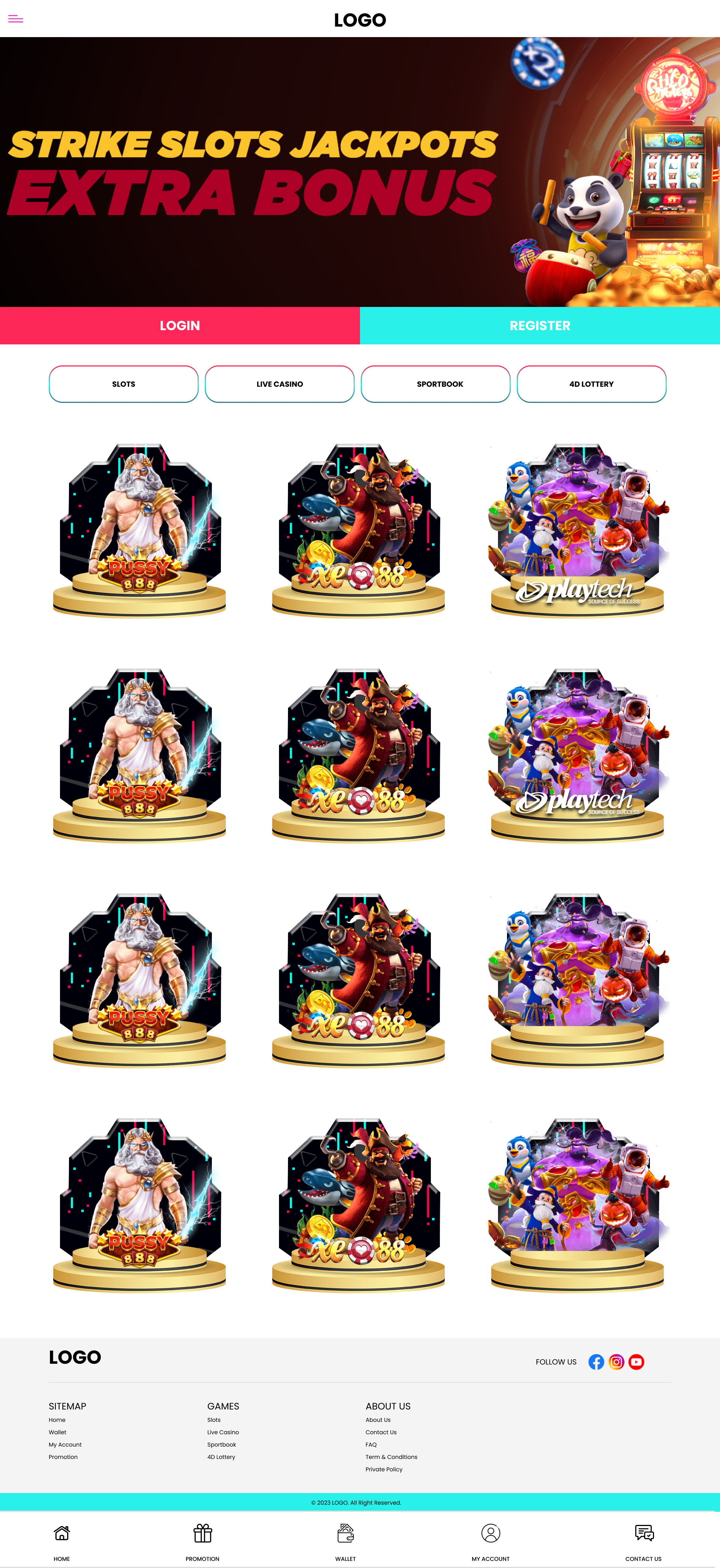Open the FAQ footer link
The image size is (720, 1568).
point(371,1444)
